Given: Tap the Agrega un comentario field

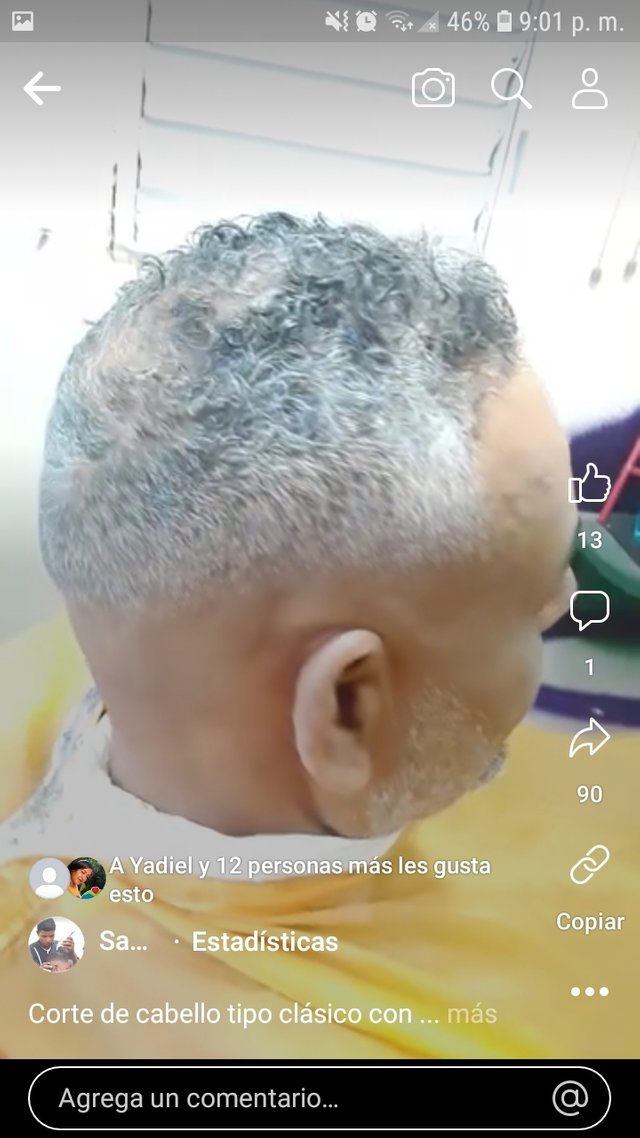Looking at the screenshot, I should click(x=290, y=1098).
